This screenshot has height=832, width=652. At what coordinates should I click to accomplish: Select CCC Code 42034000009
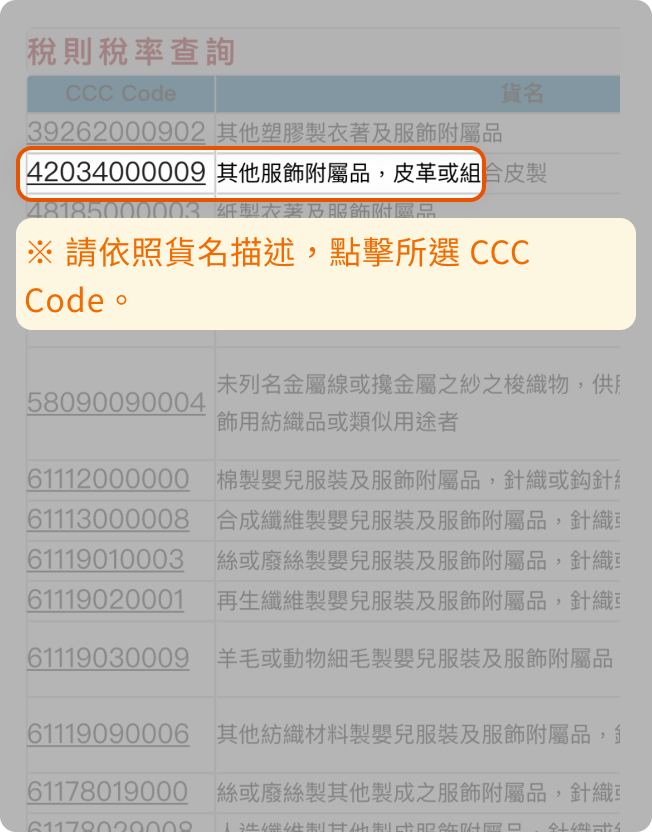(x=116, y=173)
